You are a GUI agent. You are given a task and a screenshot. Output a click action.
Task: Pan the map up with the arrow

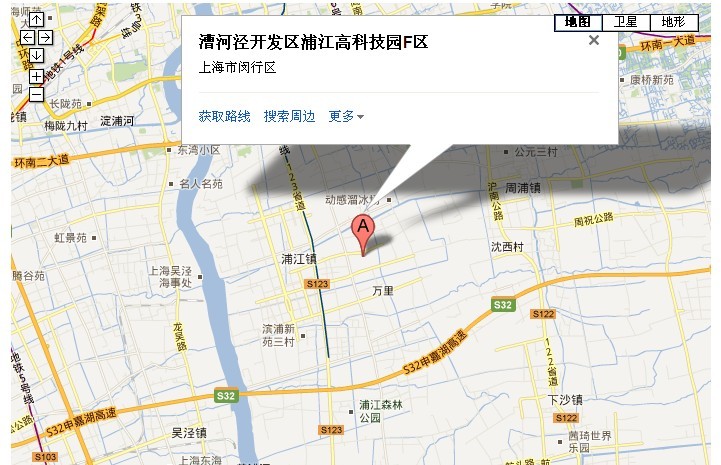click(36, 20)
